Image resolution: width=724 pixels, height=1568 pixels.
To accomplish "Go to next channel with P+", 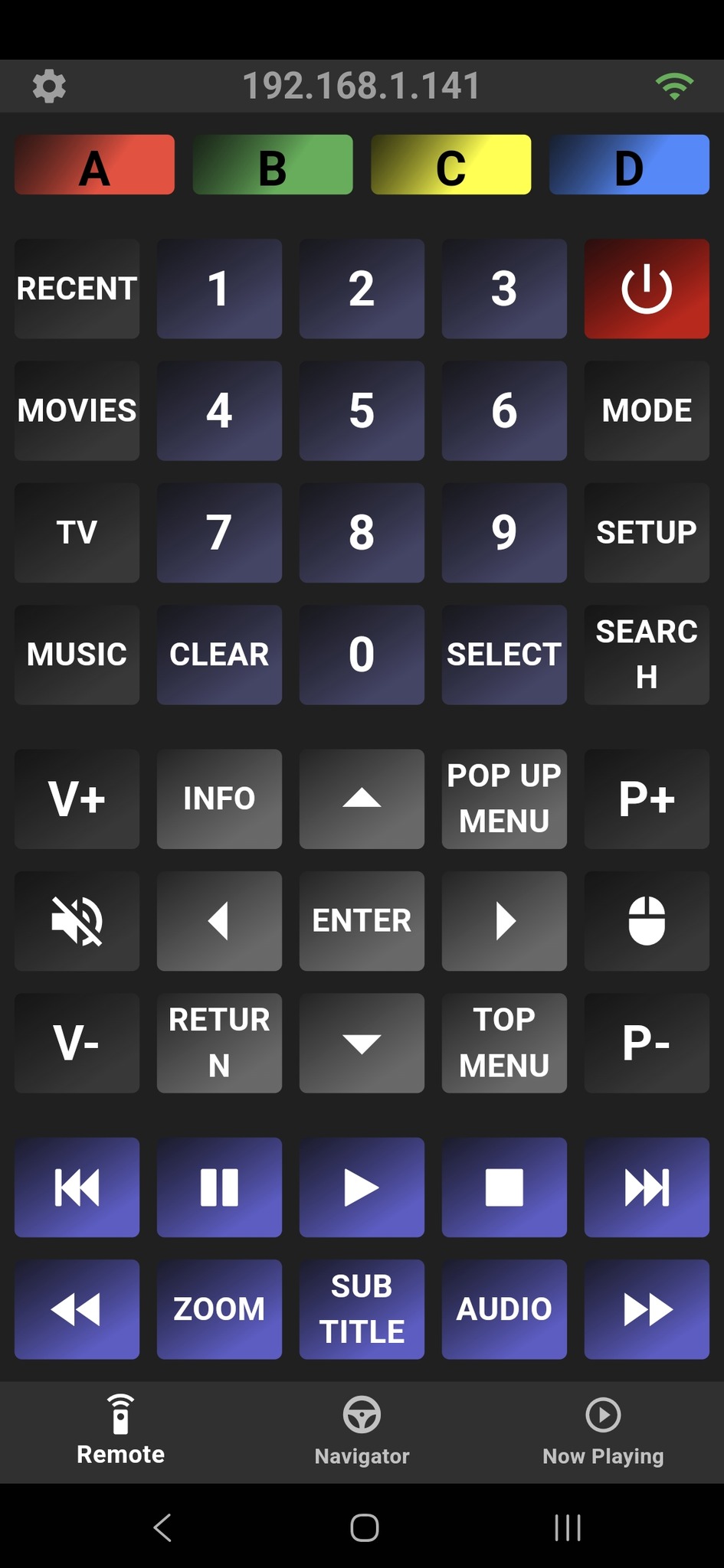I will [x=646, y=799].
